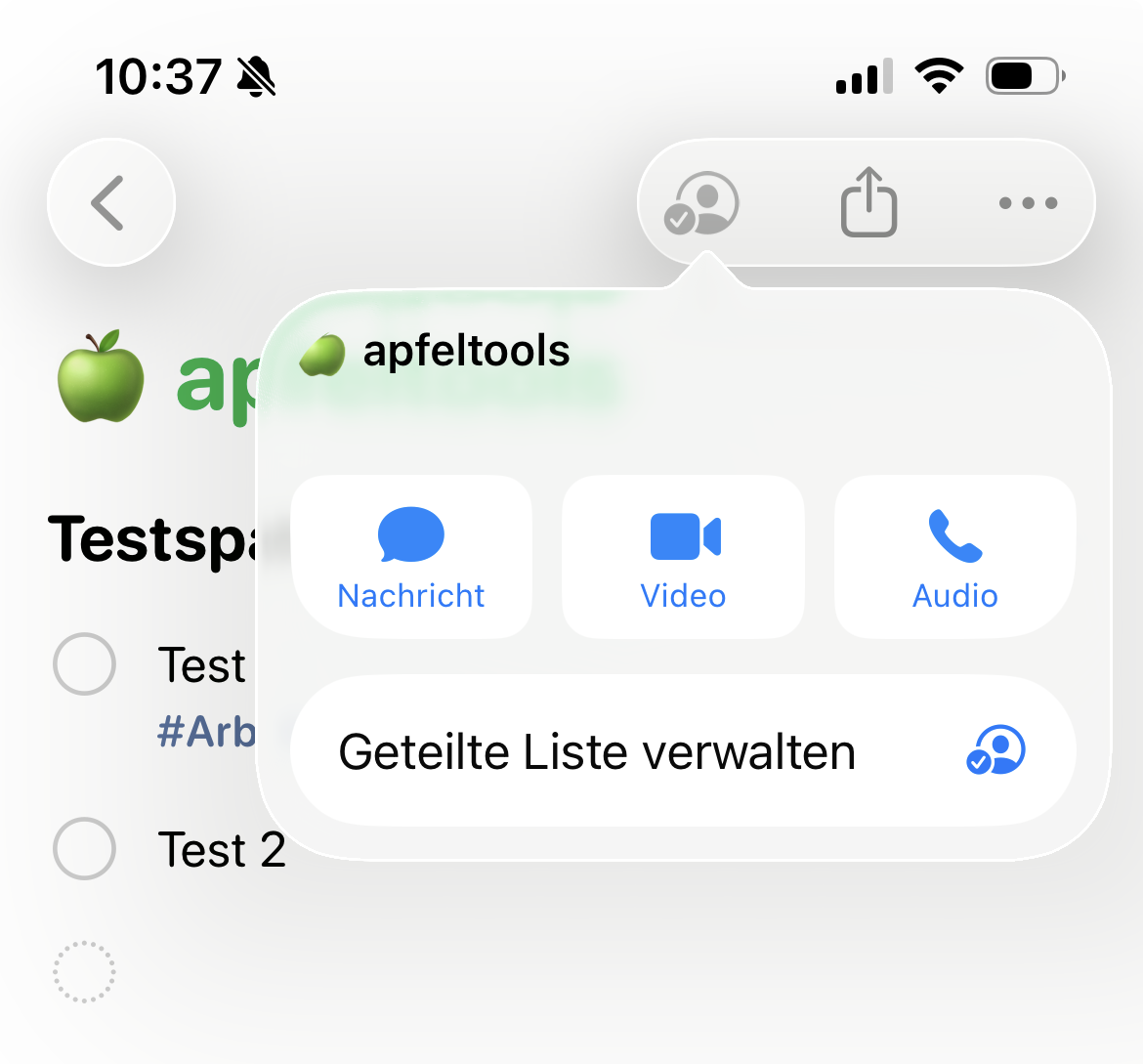Open Geteilte Liste verwalten
This screenshot has height=1064, width=1143.
[x=683, y=751]
